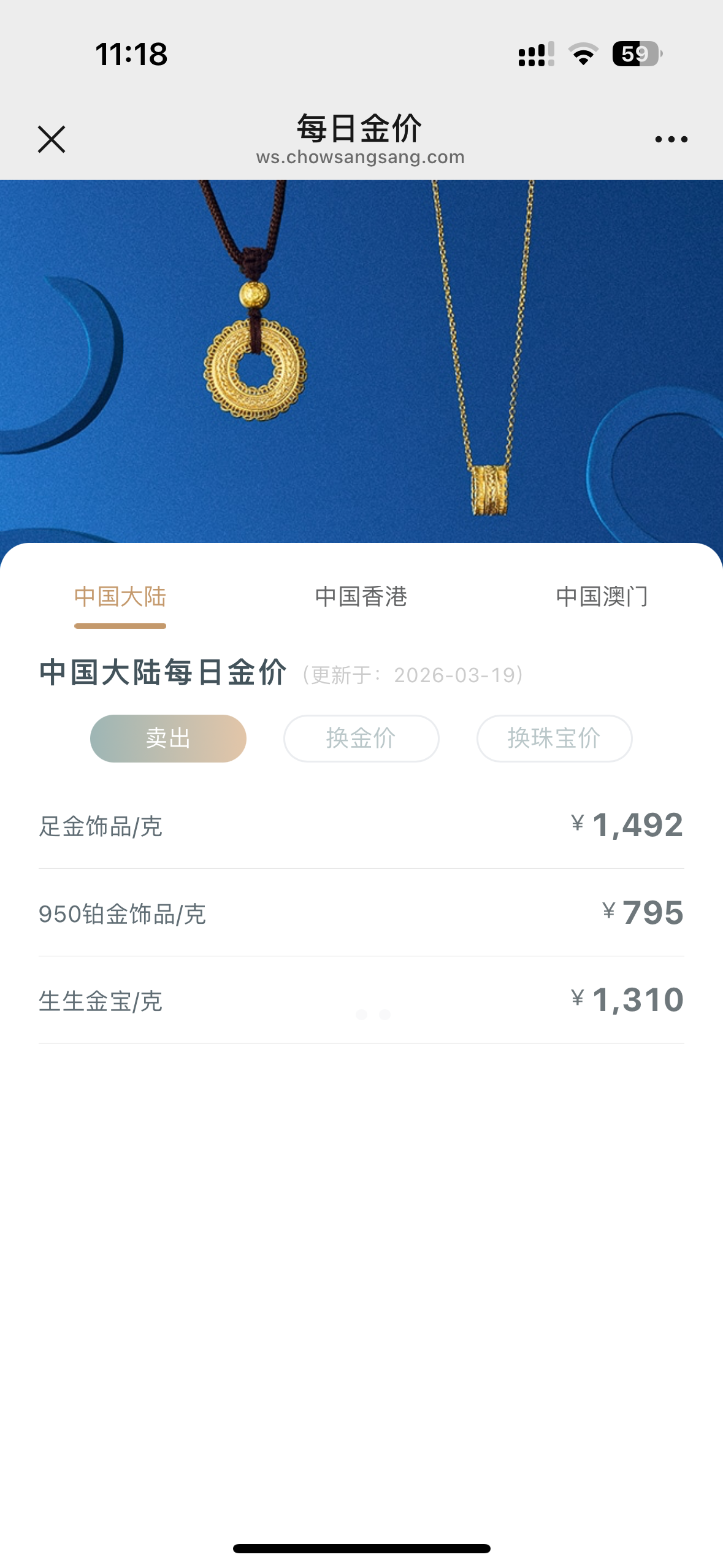Tap the 950铂金饰品/克 price row
This screenshot has height=1568, width=723.
(x=361, y=914)
